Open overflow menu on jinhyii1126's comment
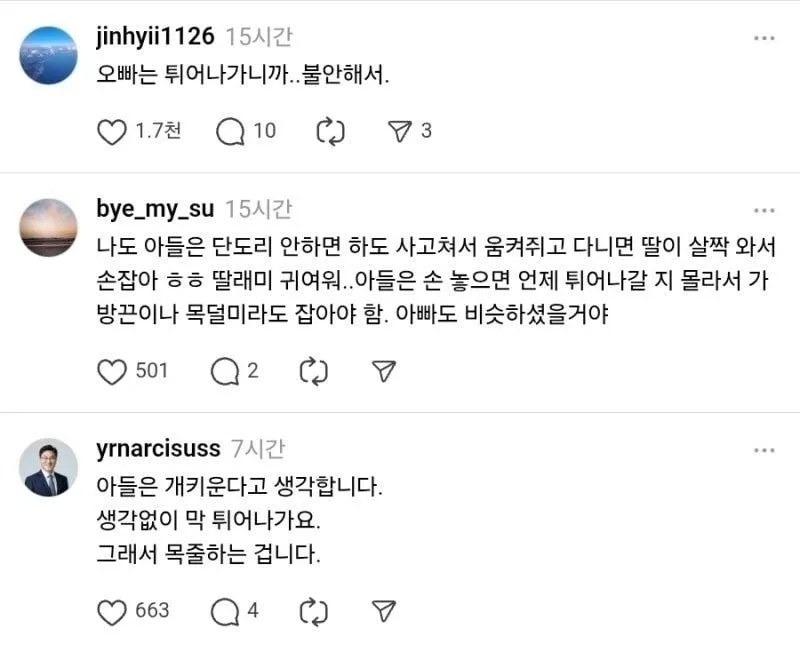 point(764,38)
